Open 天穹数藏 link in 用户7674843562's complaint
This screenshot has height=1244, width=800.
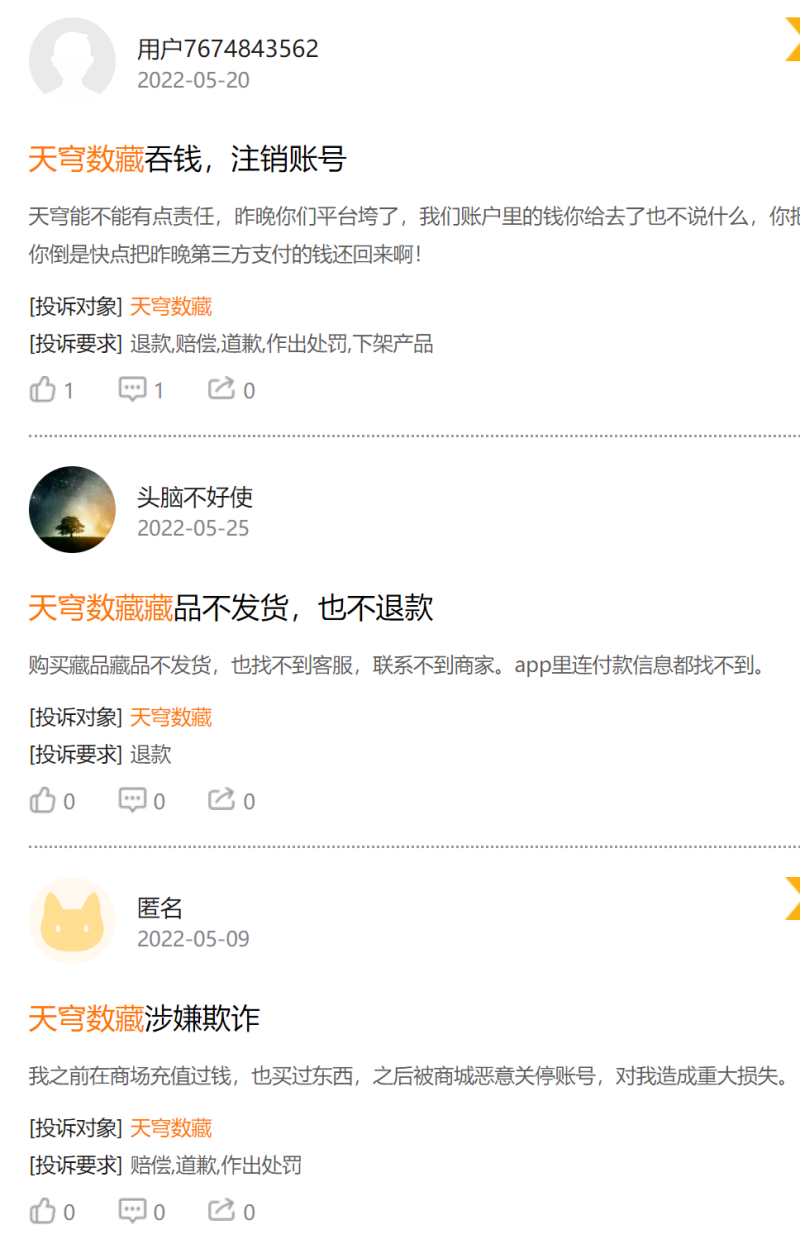(171, 307)
